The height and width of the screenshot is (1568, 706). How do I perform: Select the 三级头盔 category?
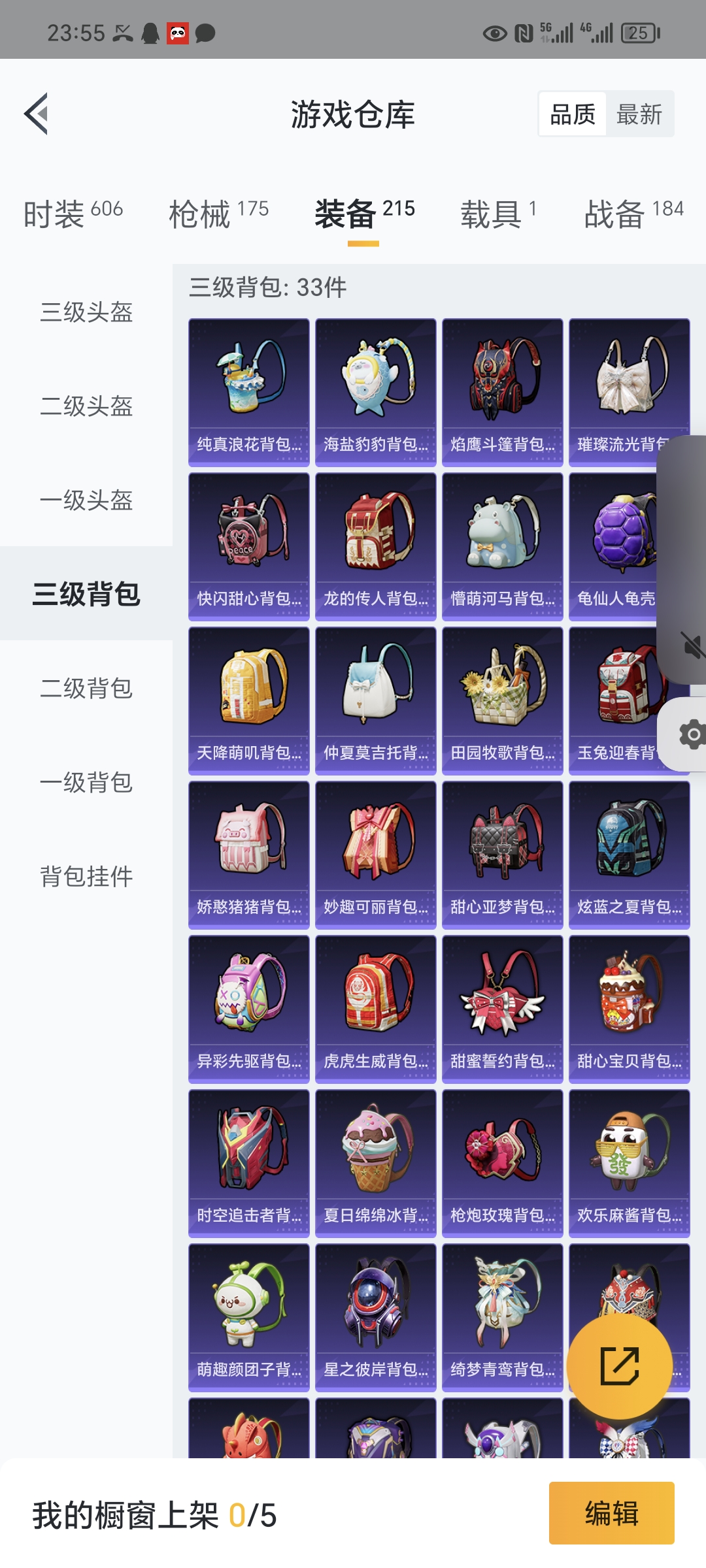tap(86, 312)
